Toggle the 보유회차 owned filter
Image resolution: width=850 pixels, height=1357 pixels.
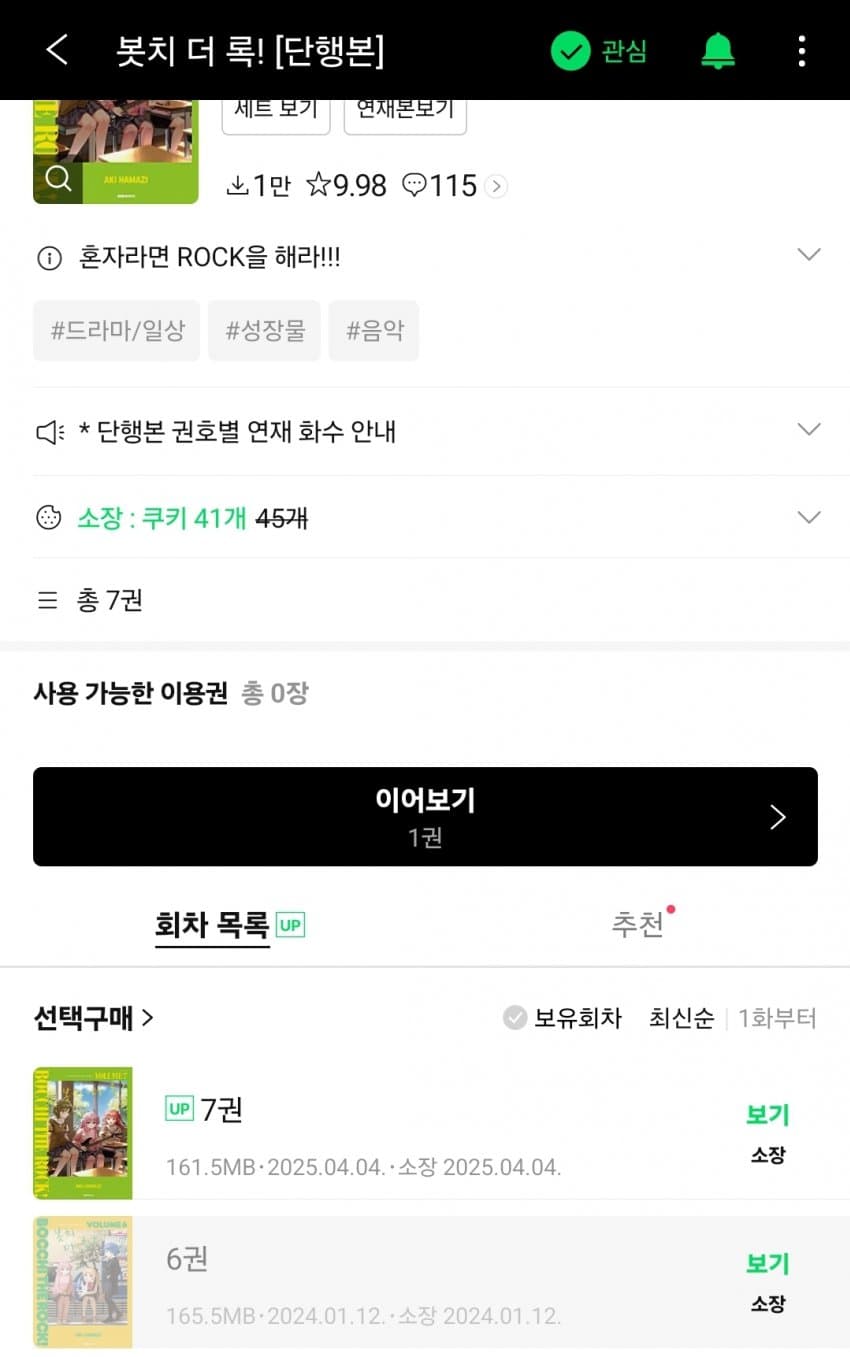pyautogui.click(x=563, y=1018)
